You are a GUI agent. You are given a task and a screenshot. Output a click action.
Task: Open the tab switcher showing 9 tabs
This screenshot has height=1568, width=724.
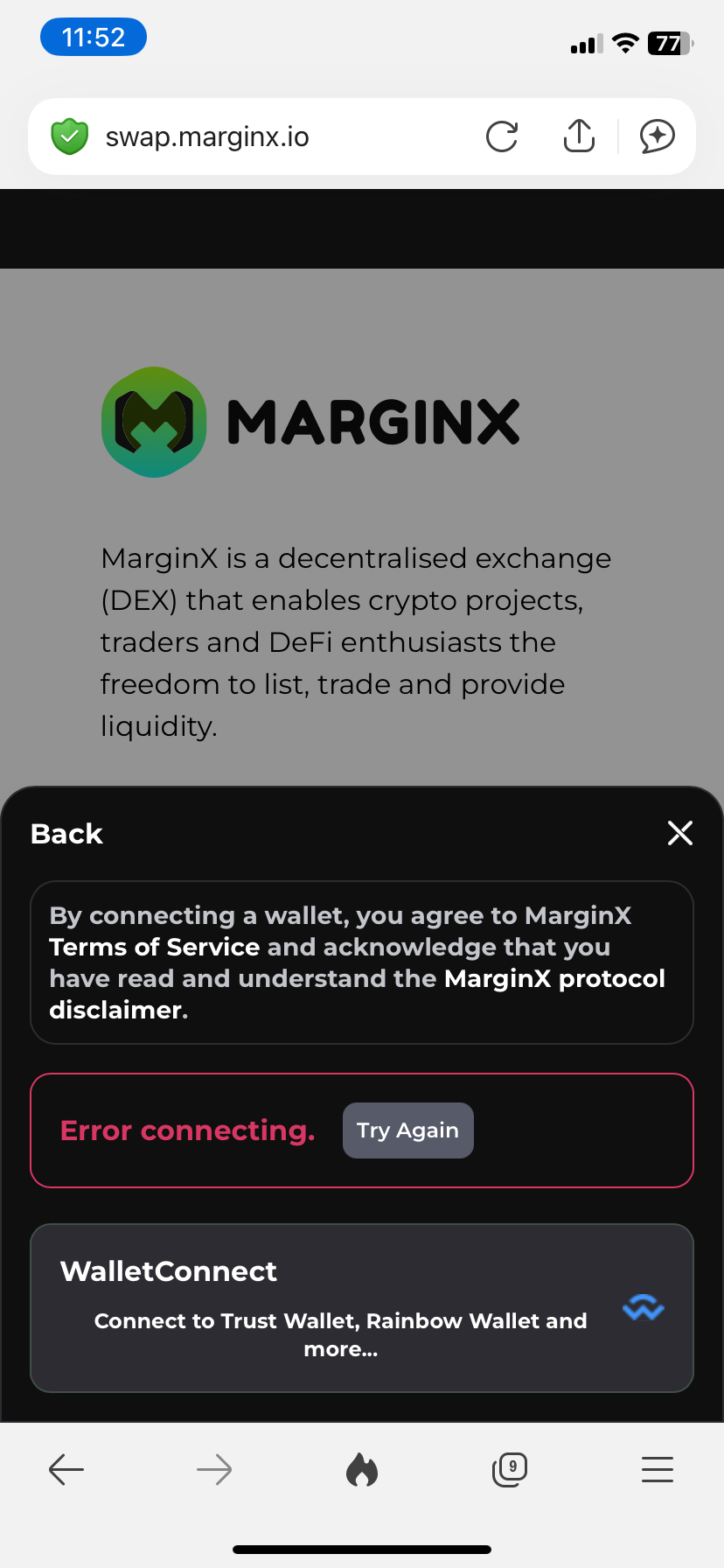tap(510, 1469)
